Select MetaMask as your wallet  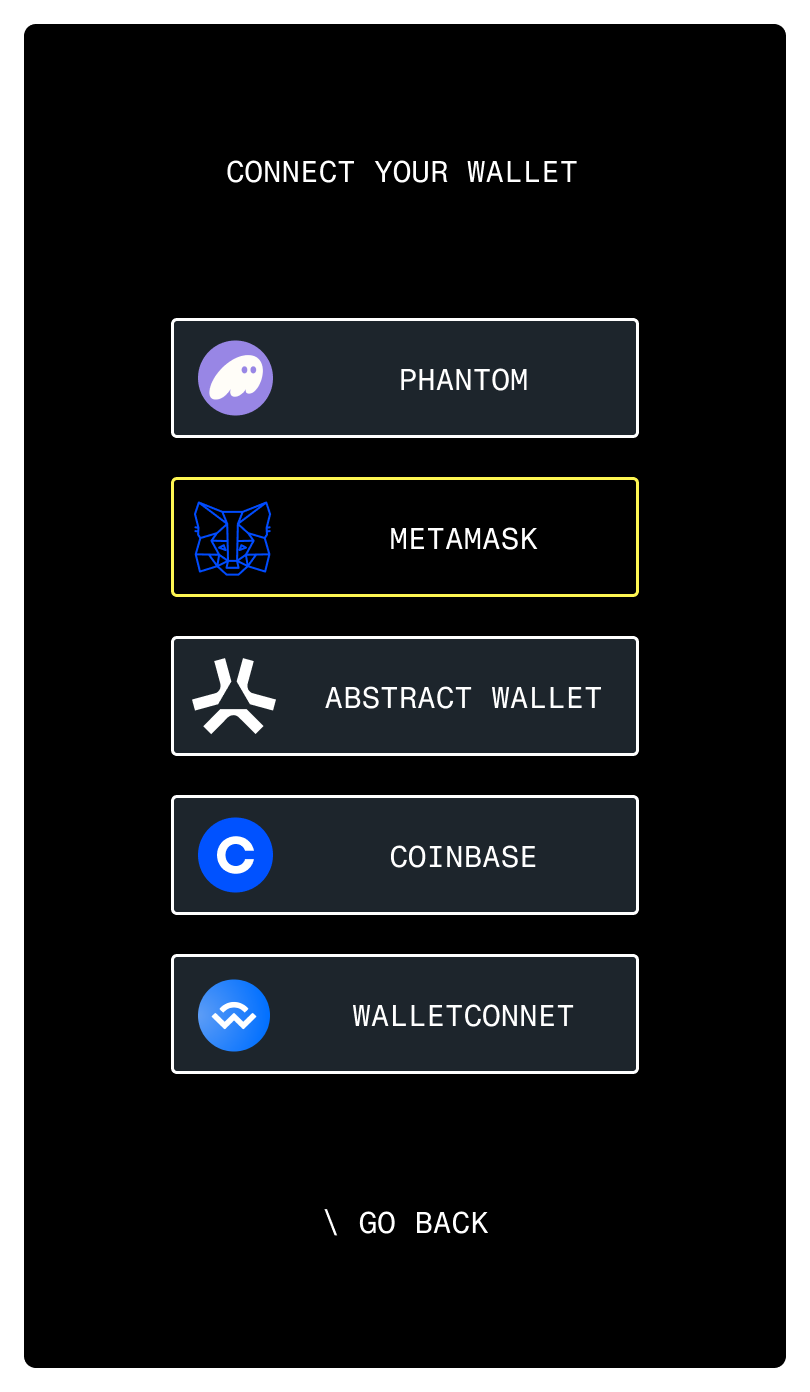404,537
